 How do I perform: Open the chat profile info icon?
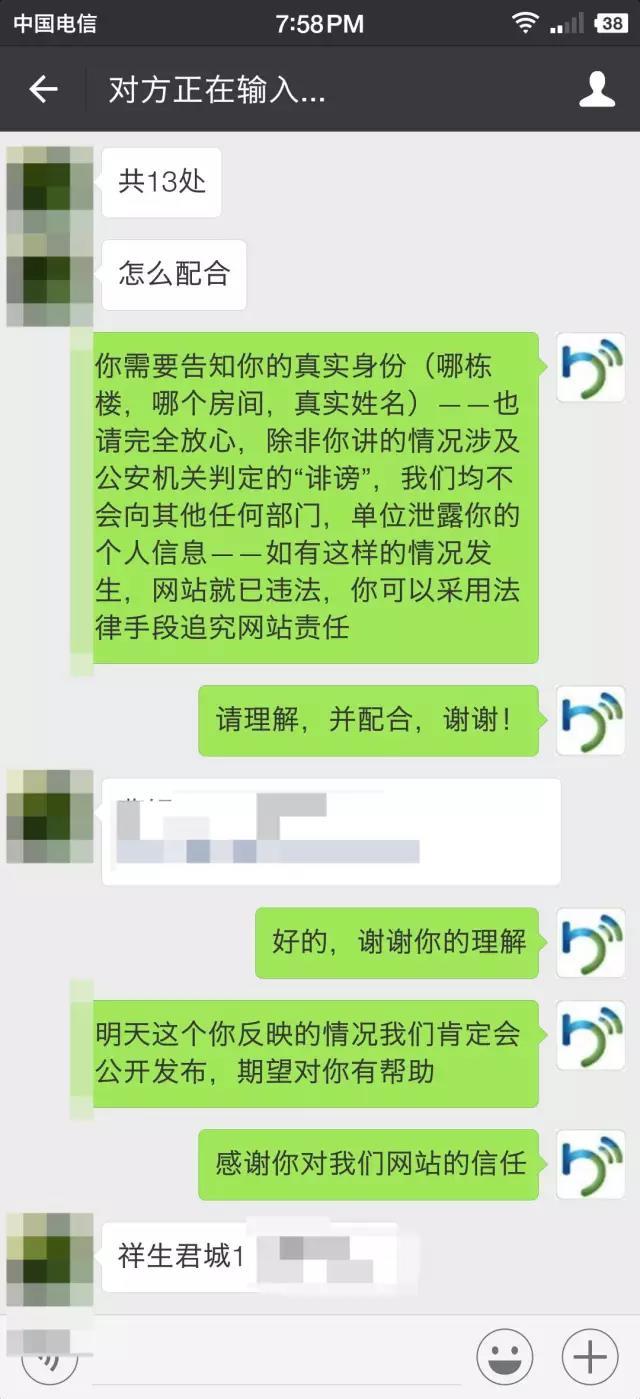click(597, 90)
